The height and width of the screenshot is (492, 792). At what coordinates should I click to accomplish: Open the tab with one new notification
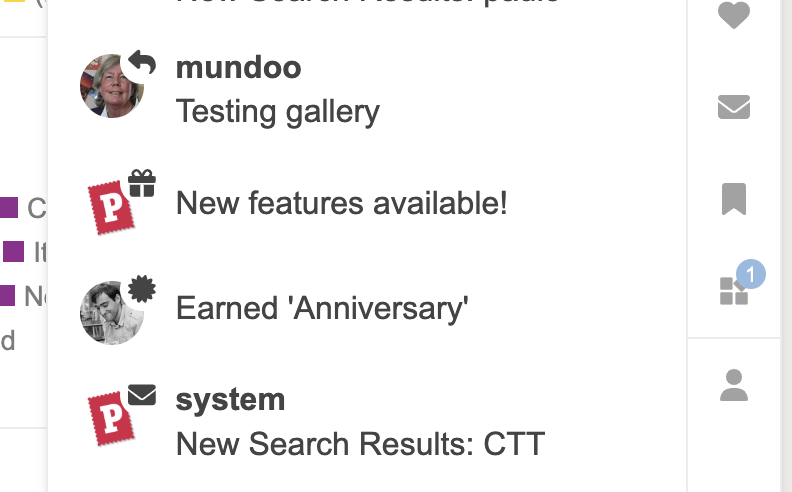735,290
